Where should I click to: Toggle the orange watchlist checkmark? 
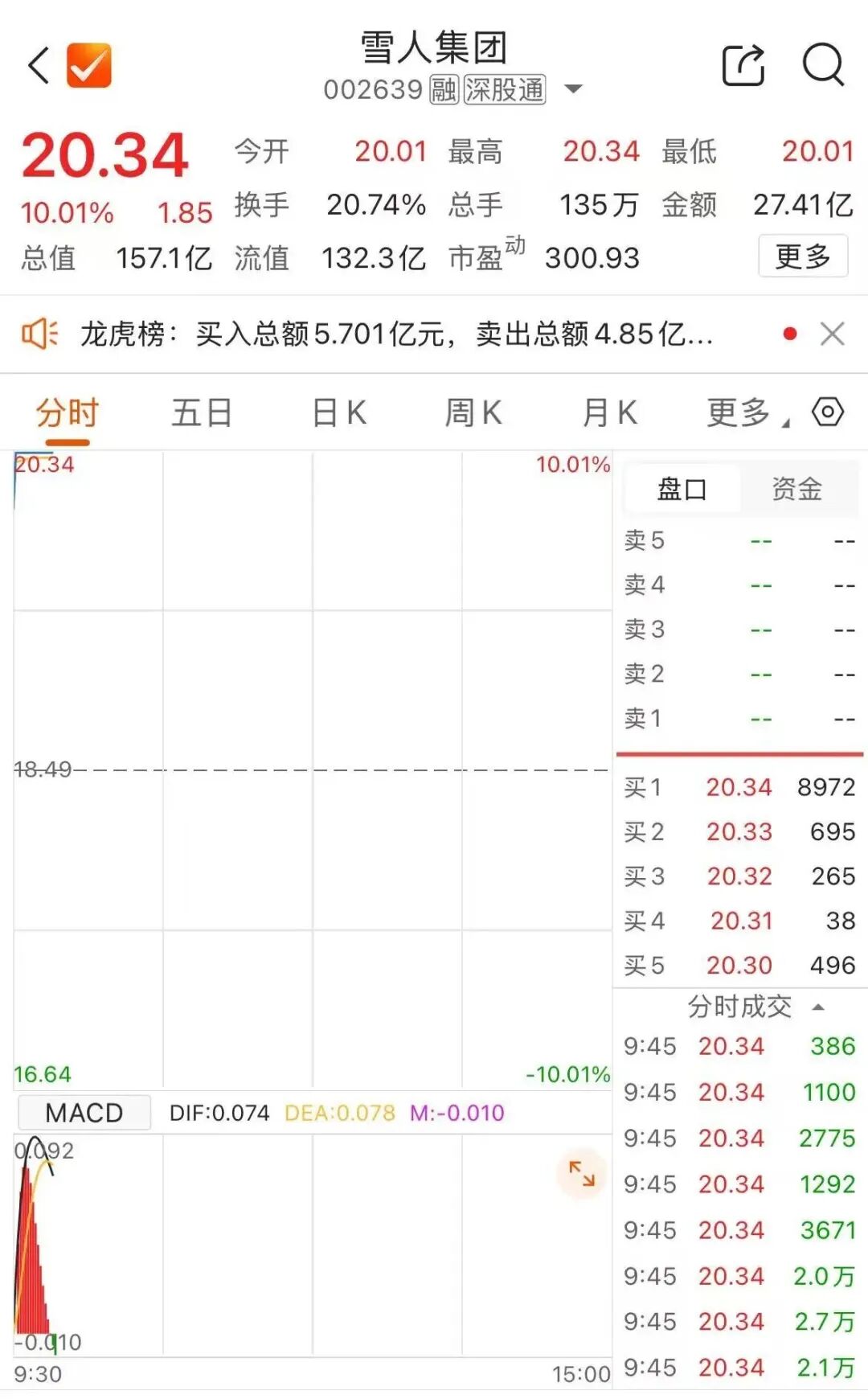(88, 65)
